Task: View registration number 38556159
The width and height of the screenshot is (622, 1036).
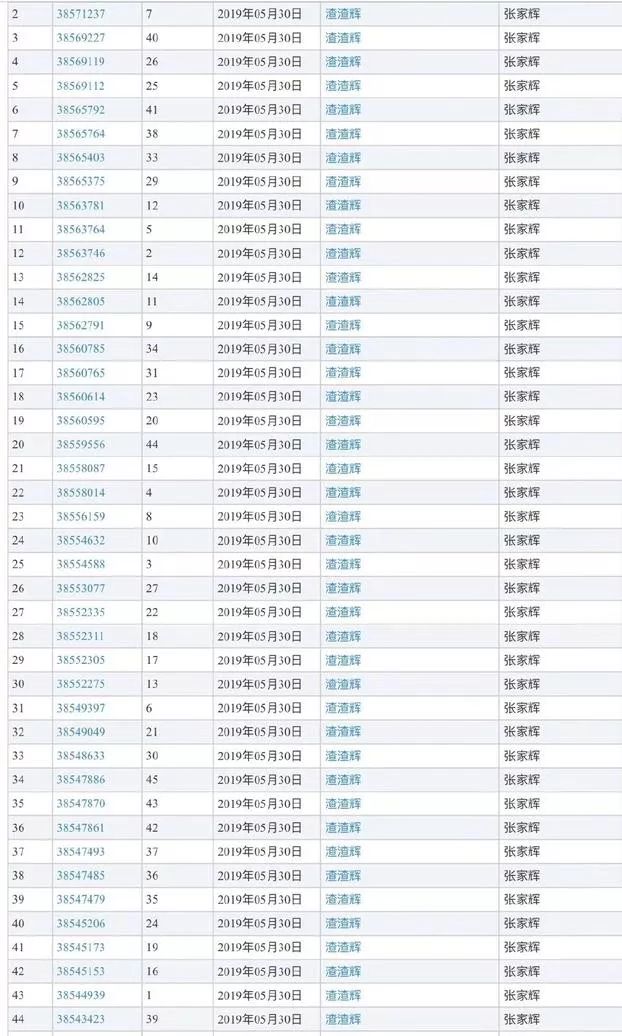Action: tap(80, 517)
